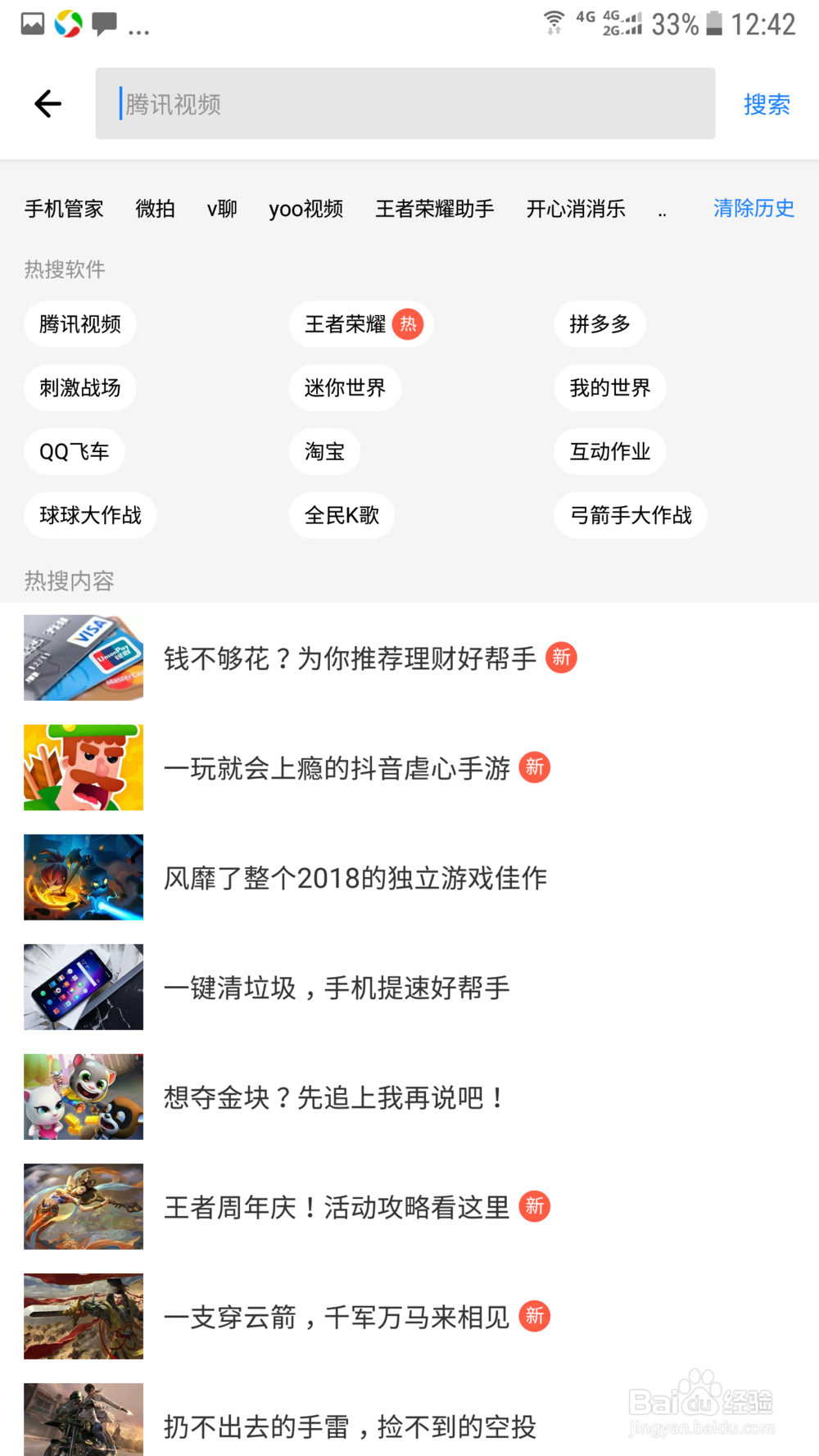Choose the 弓箭手大作战 chip
This screenshot has height=1456, width=819.
631,515
